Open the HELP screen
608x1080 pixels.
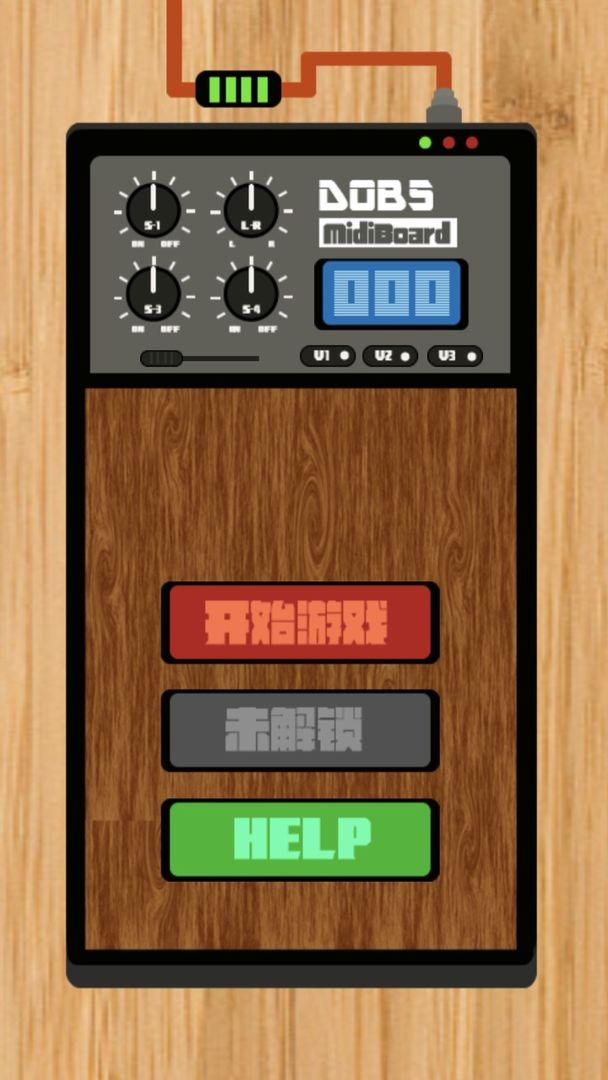[x=300, y=839]
